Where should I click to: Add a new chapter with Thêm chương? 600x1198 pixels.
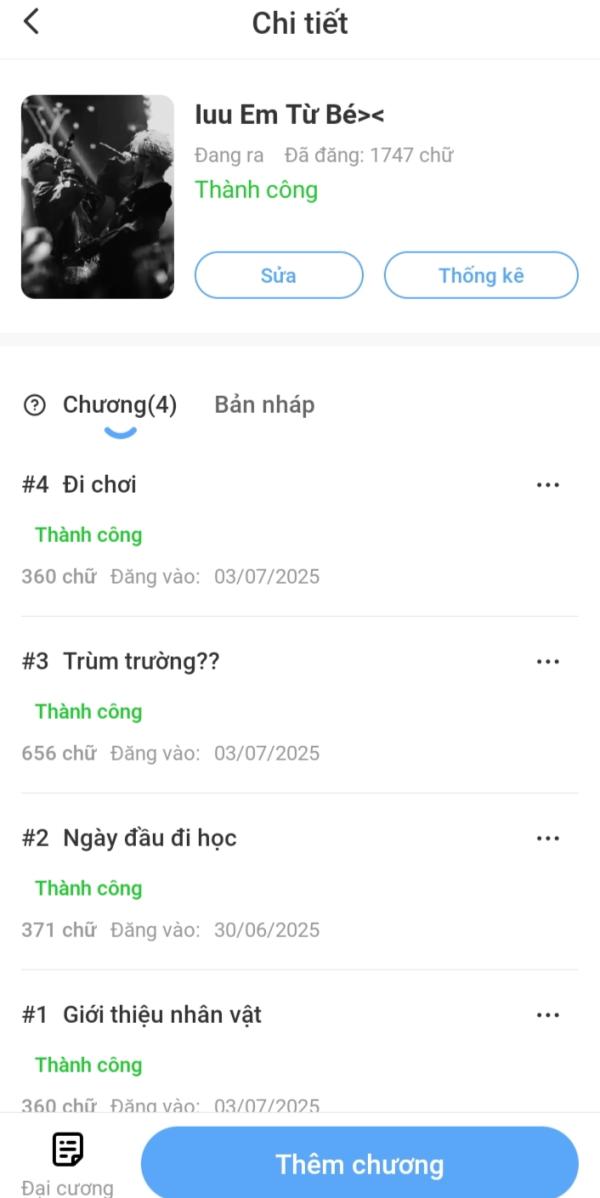click(x=359, y=1165)
